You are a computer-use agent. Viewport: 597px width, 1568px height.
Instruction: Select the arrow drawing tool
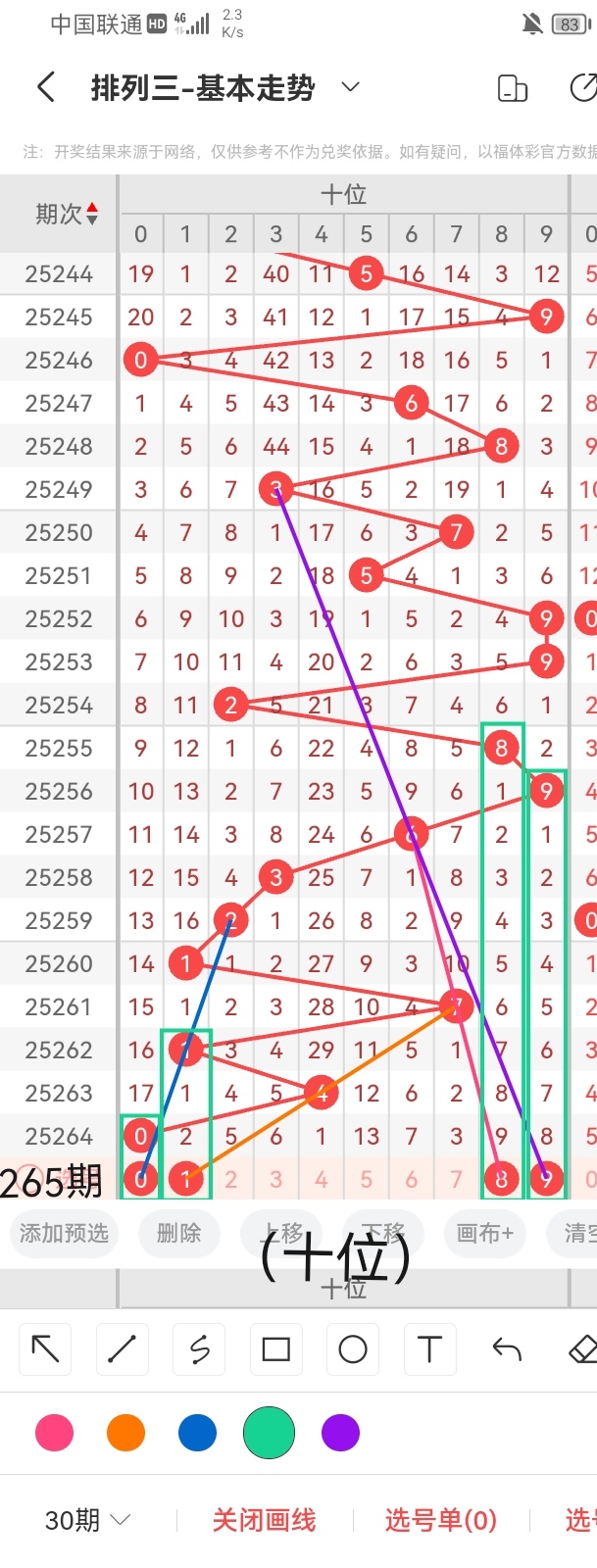click(x=45, y=1349)
